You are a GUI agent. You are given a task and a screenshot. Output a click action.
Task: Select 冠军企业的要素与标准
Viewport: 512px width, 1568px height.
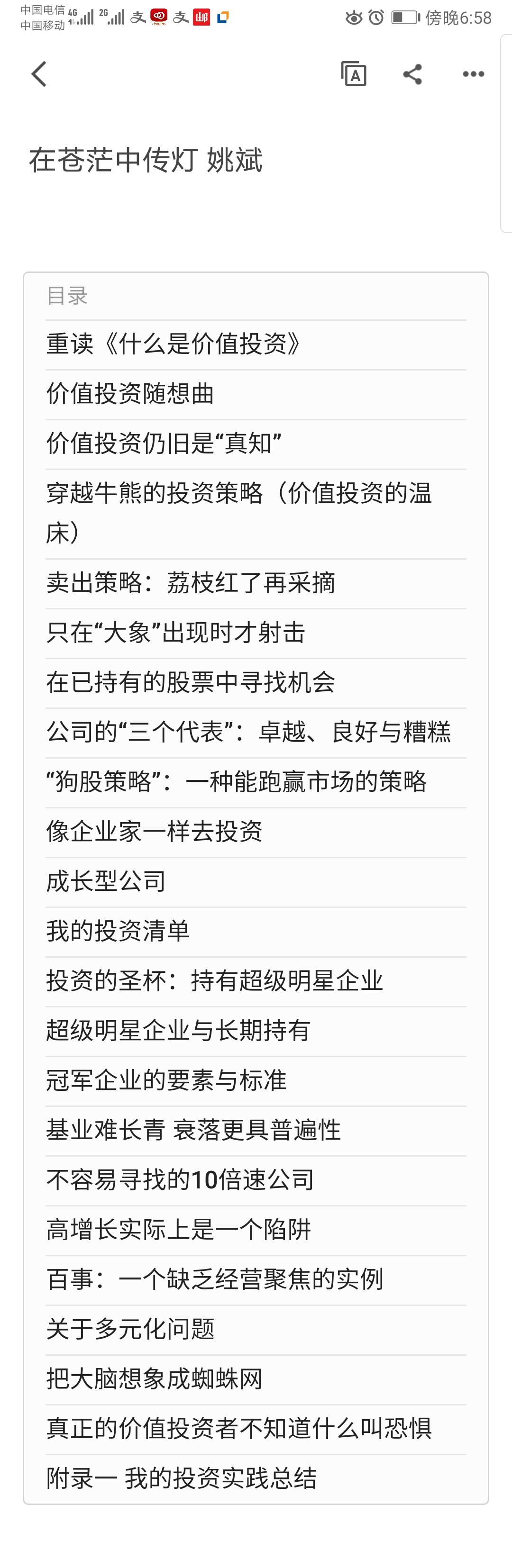pyautogui.click(x=166, y=1080)
